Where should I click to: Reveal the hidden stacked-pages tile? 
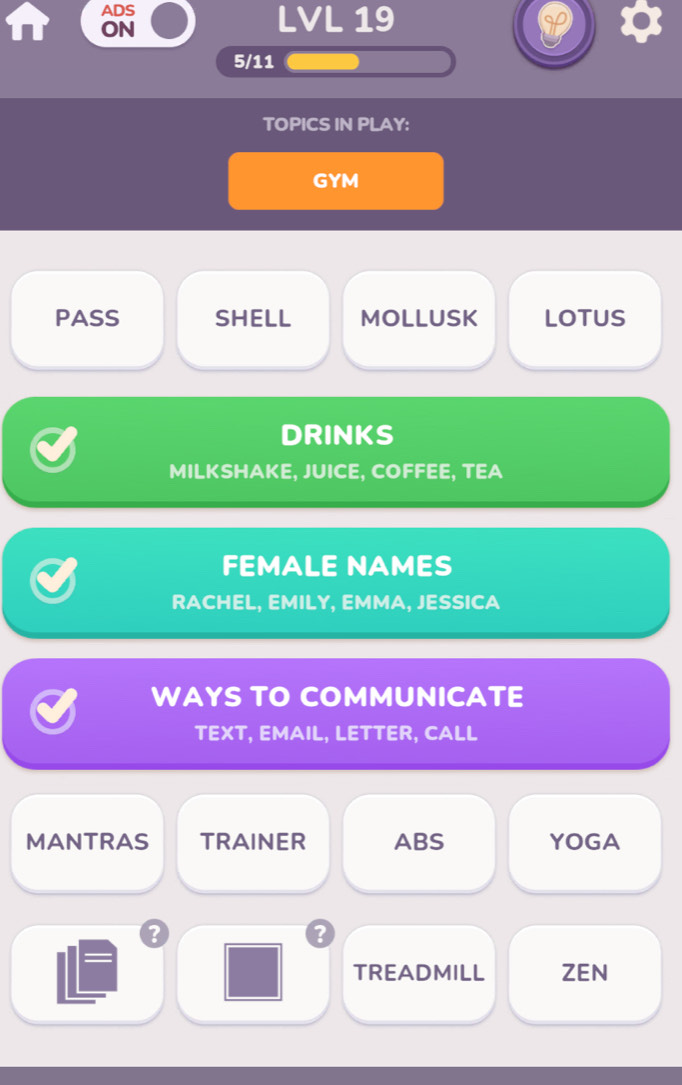87,972
